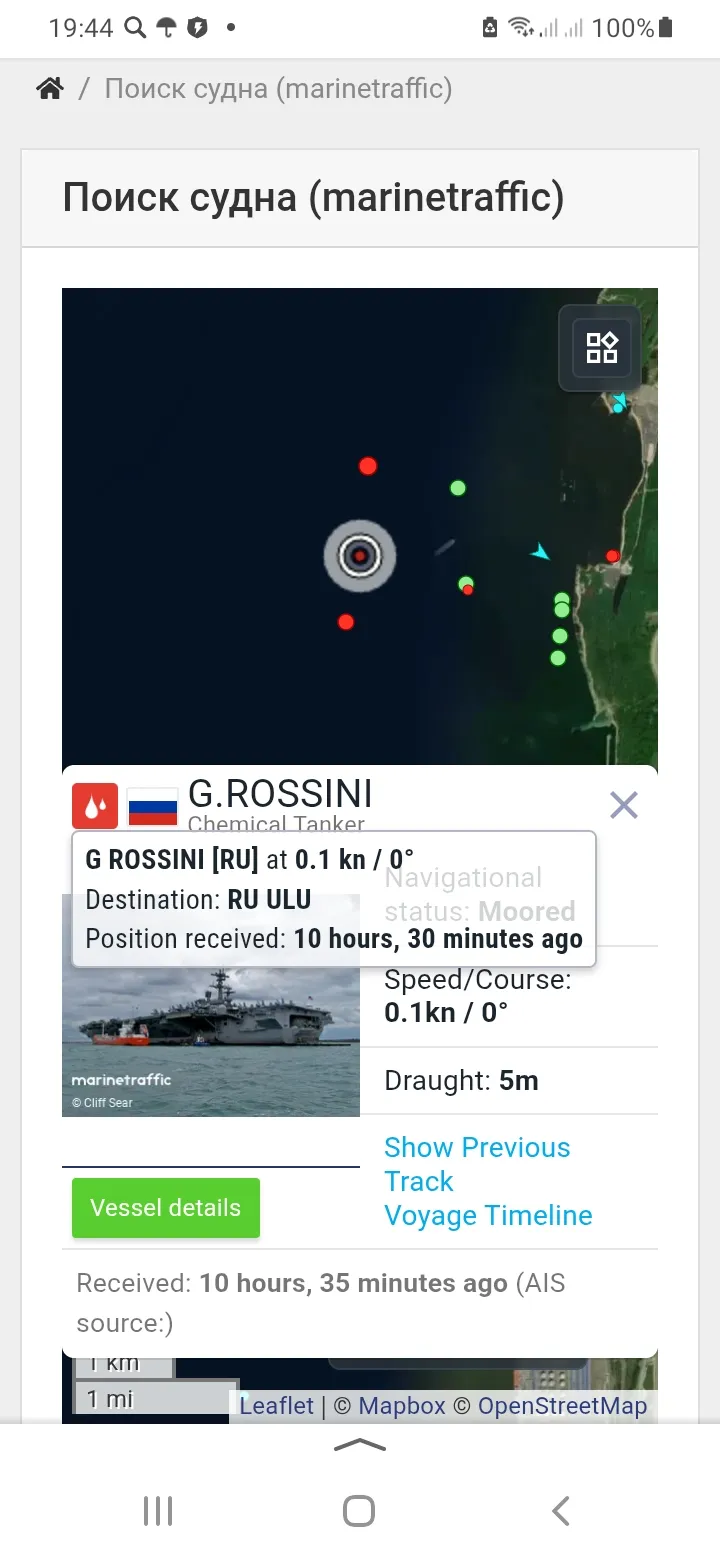The width and height of the screenshot is (720, 1560).
Task: Go back with the system back button
Action: coord(561,1511)
